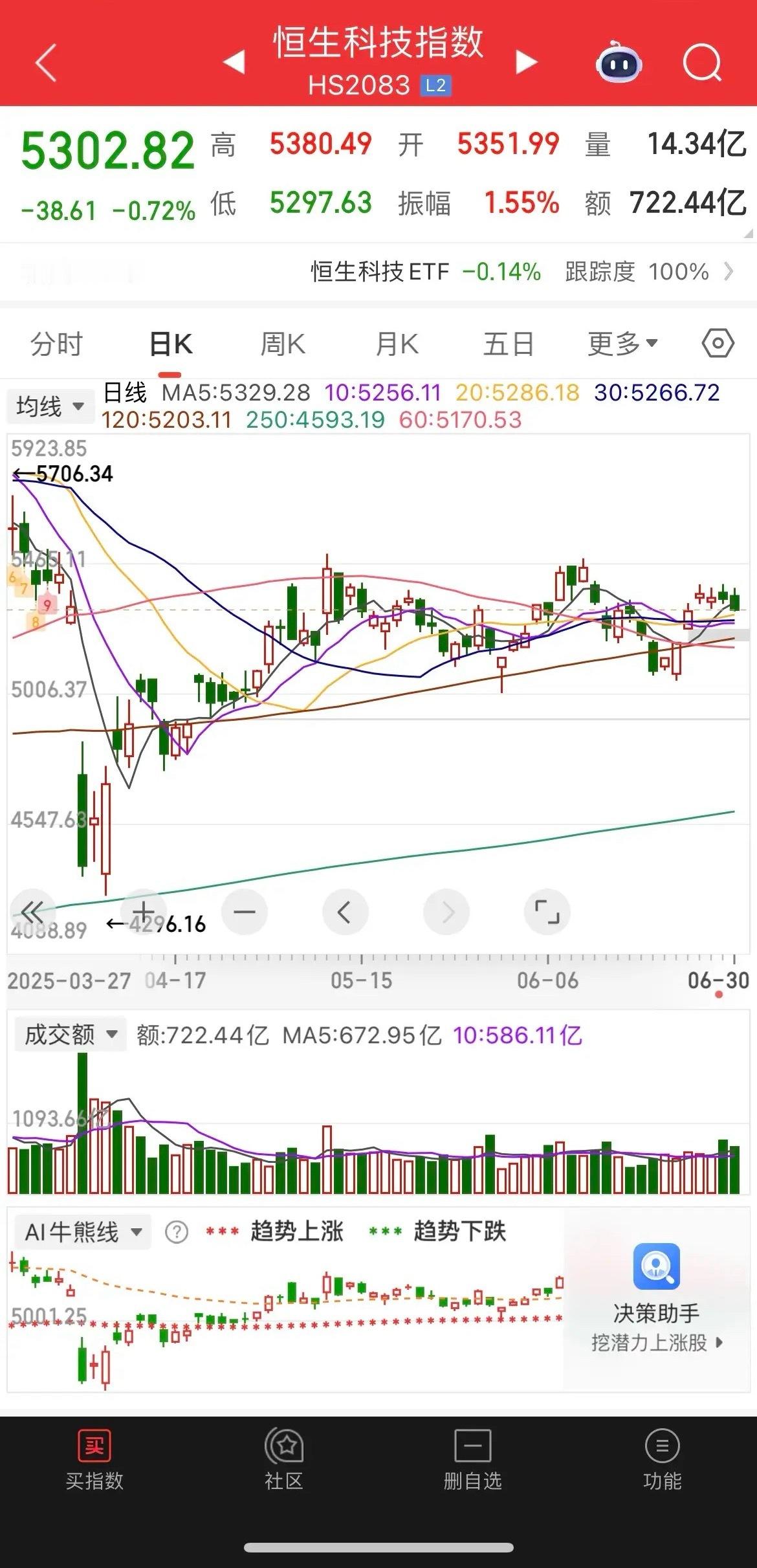Switch to the next index with right triangle
The image size is (757, 1568).
click(x=527, y=62)
